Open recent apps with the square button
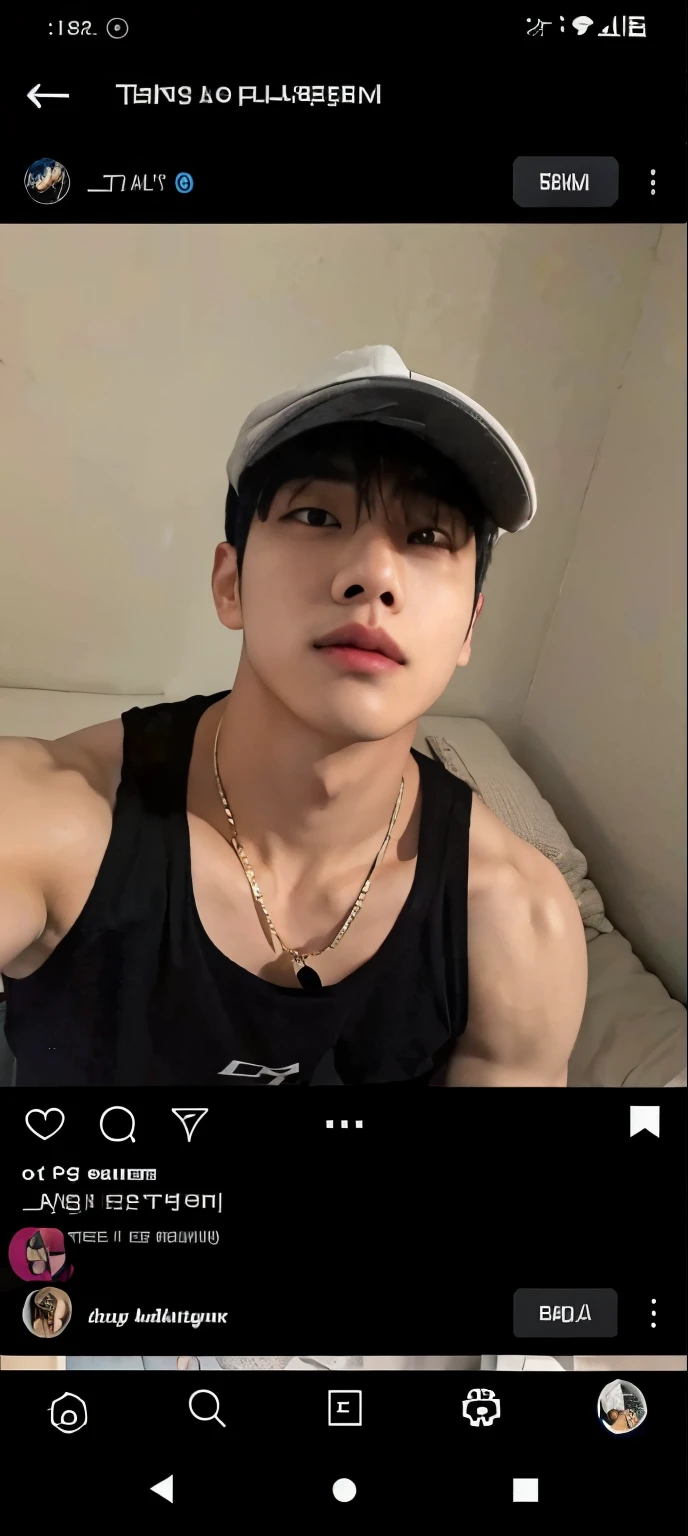The image size is (688, 1536). pyautogui.click(x=526, y=1490)
